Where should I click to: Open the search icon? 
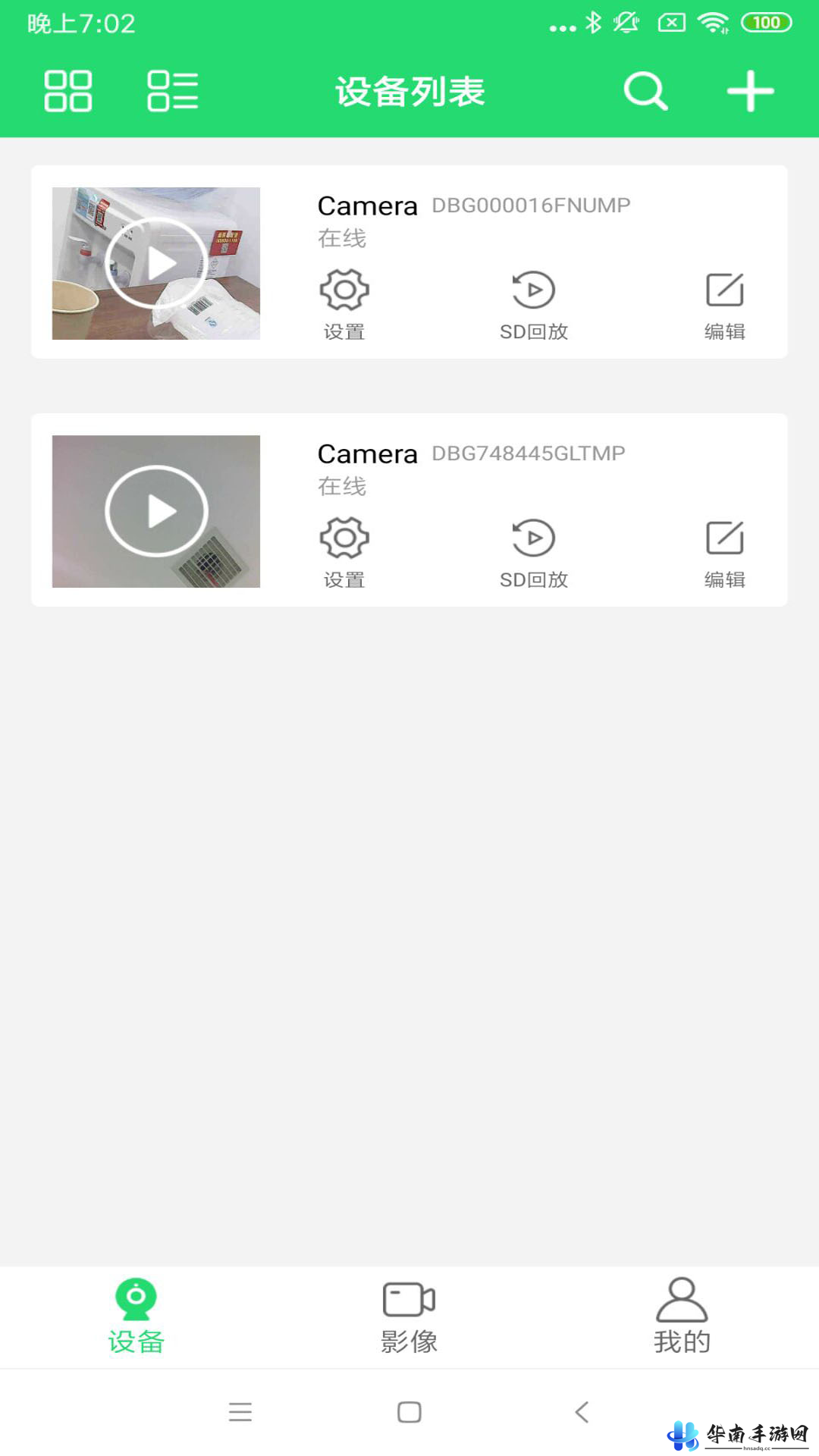coord(645,92)
